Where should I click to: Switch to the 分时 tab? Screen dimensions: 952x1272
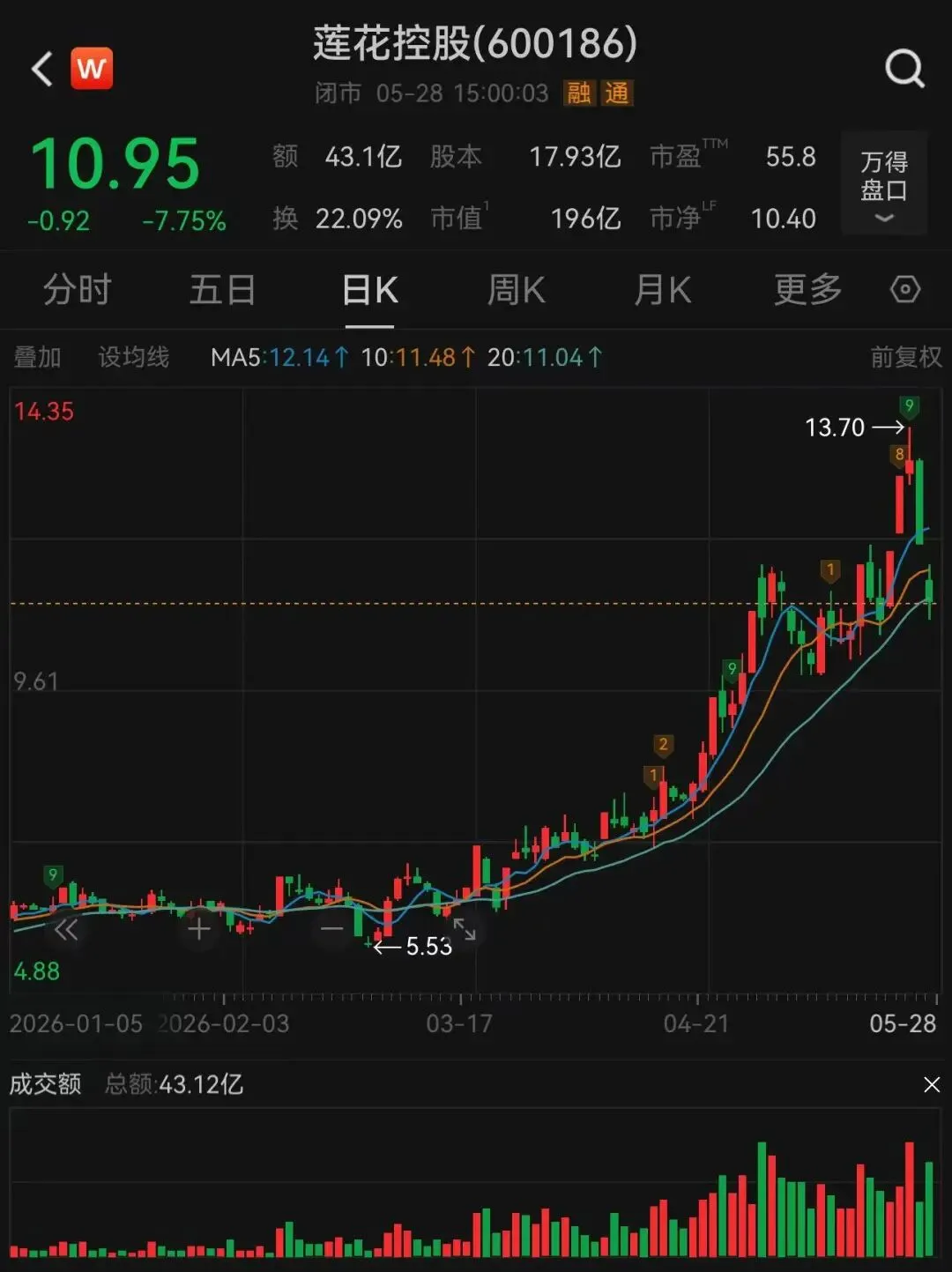pos(78,289)
